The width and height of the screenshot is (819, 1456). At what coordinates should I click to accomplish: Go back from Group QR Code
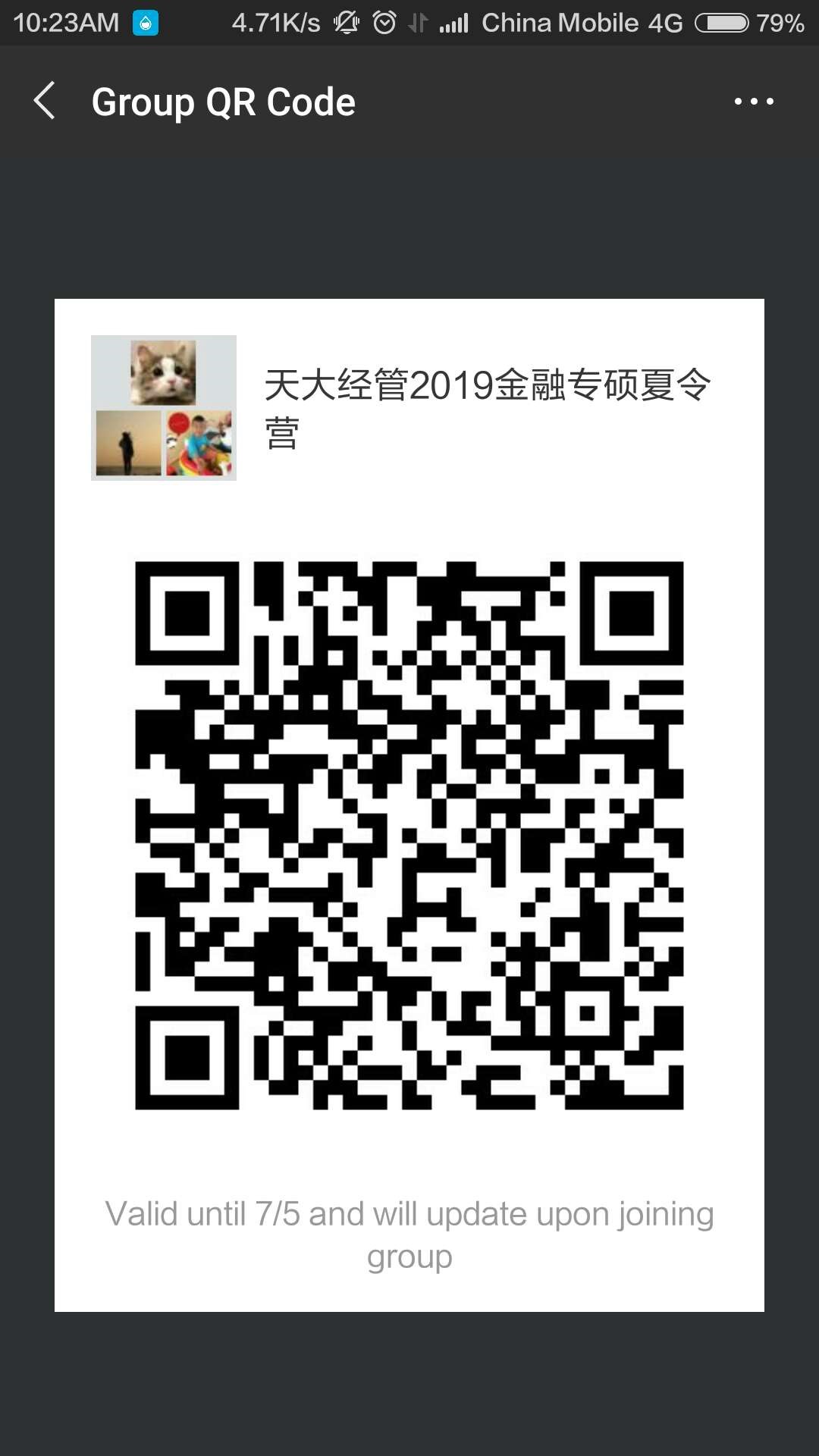coord(44,101)
